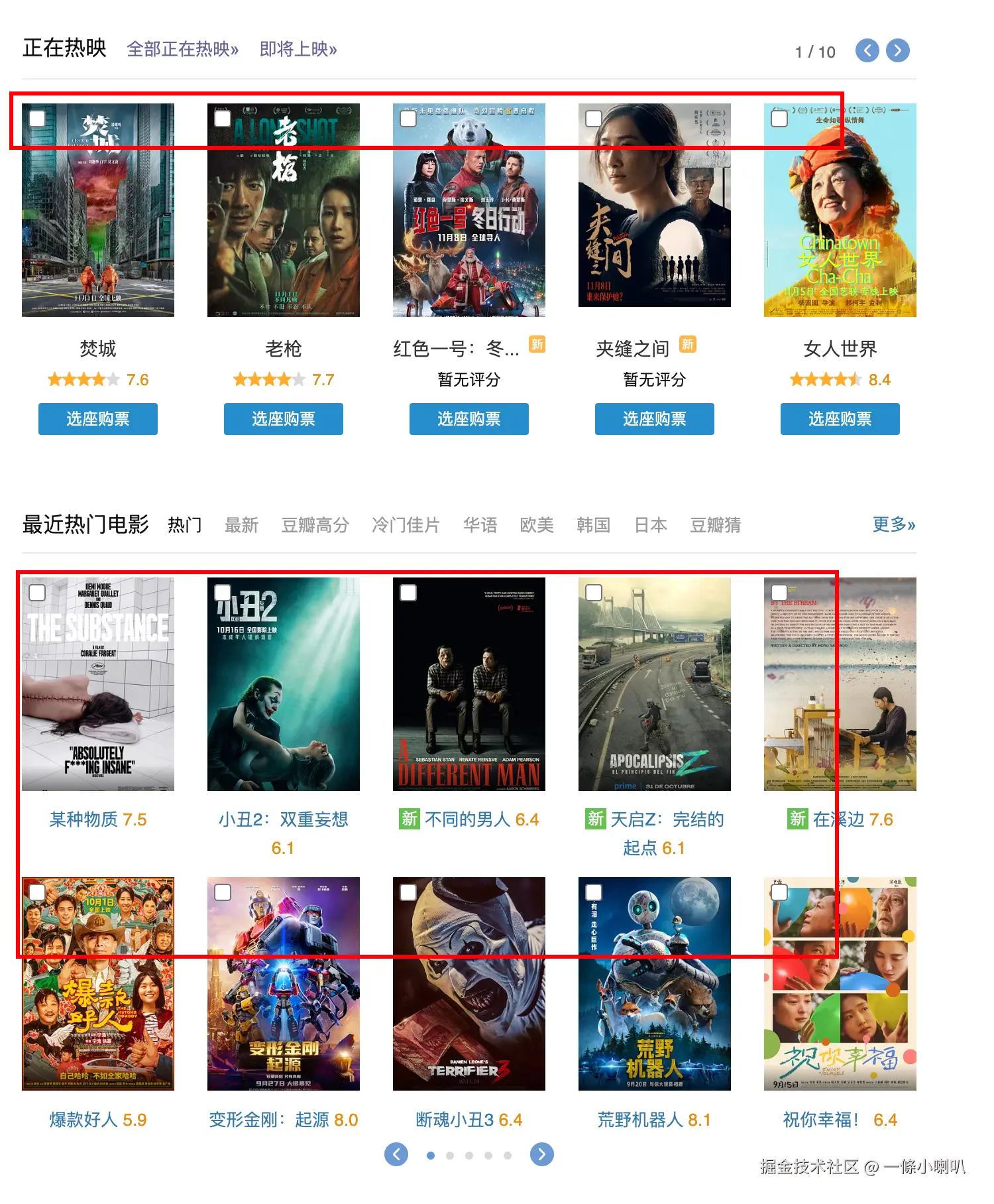Buy tickets for 女人世界

840,419
